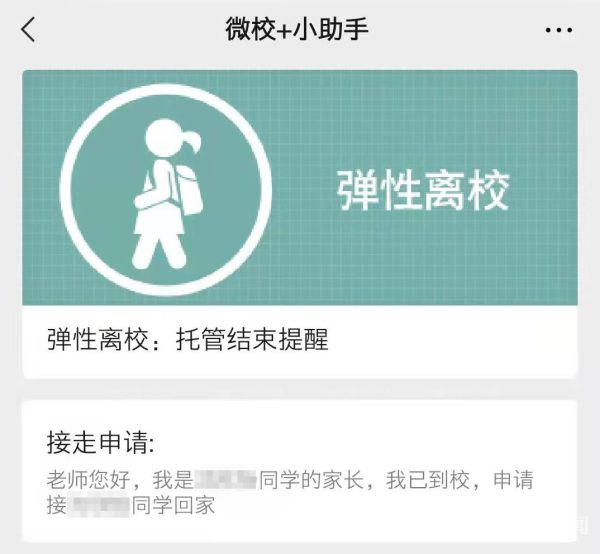Go back using the top-left arrow
Image resolution: width=600 pixels, height=554 pixels.
tap(28, 30)
